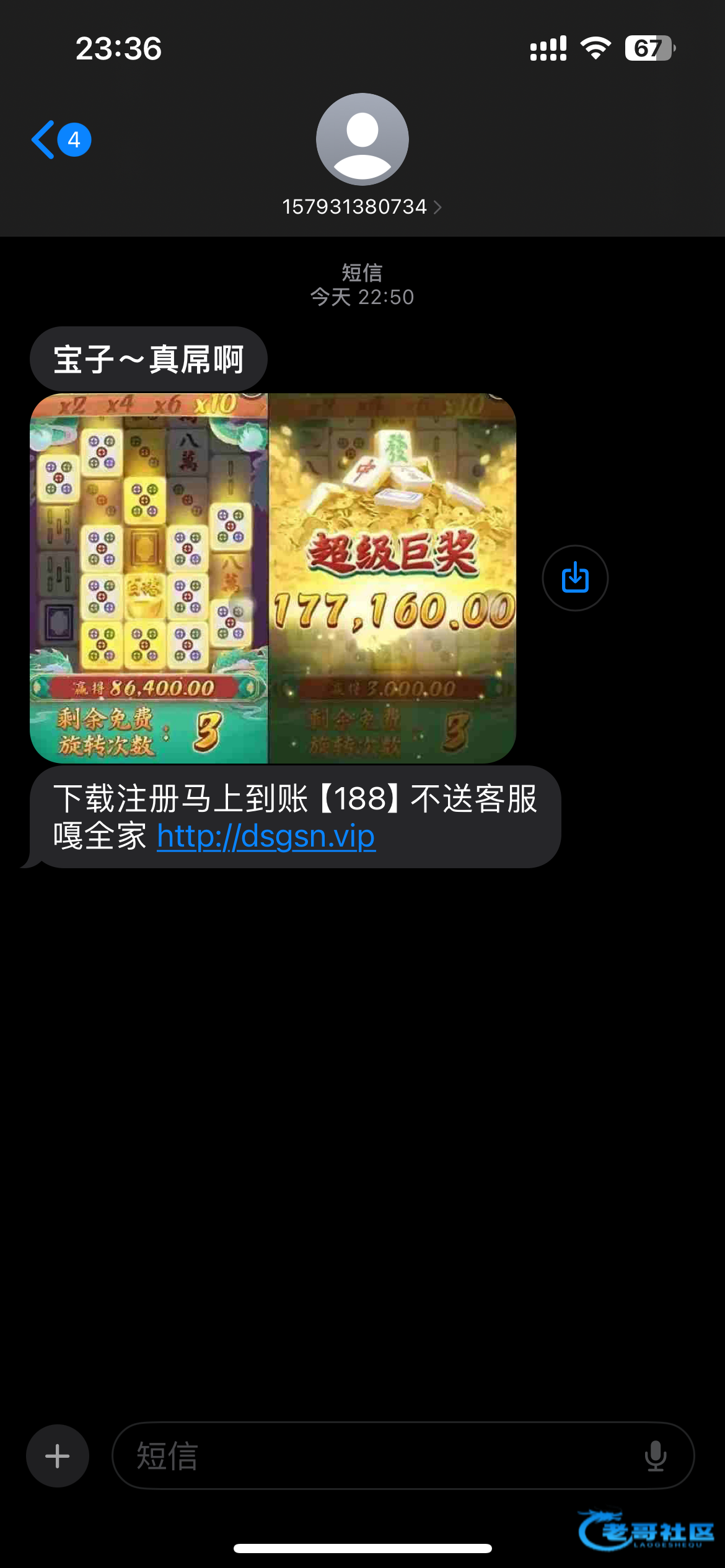Open the mahjong game image attachment
This screenshot has width=725, height=1568.
[x=273, y=578]
